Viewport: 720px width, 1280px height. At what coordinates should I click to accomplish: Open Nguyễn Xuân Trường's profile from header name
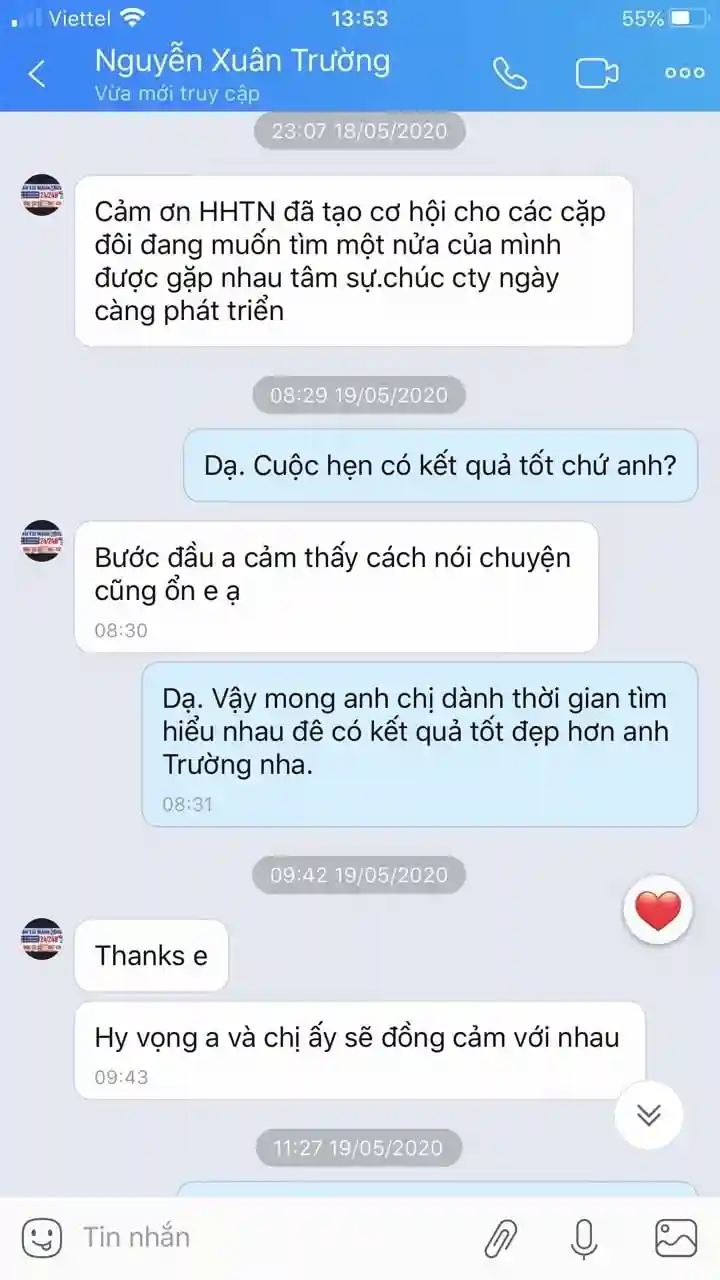click(x=242, y=62)
